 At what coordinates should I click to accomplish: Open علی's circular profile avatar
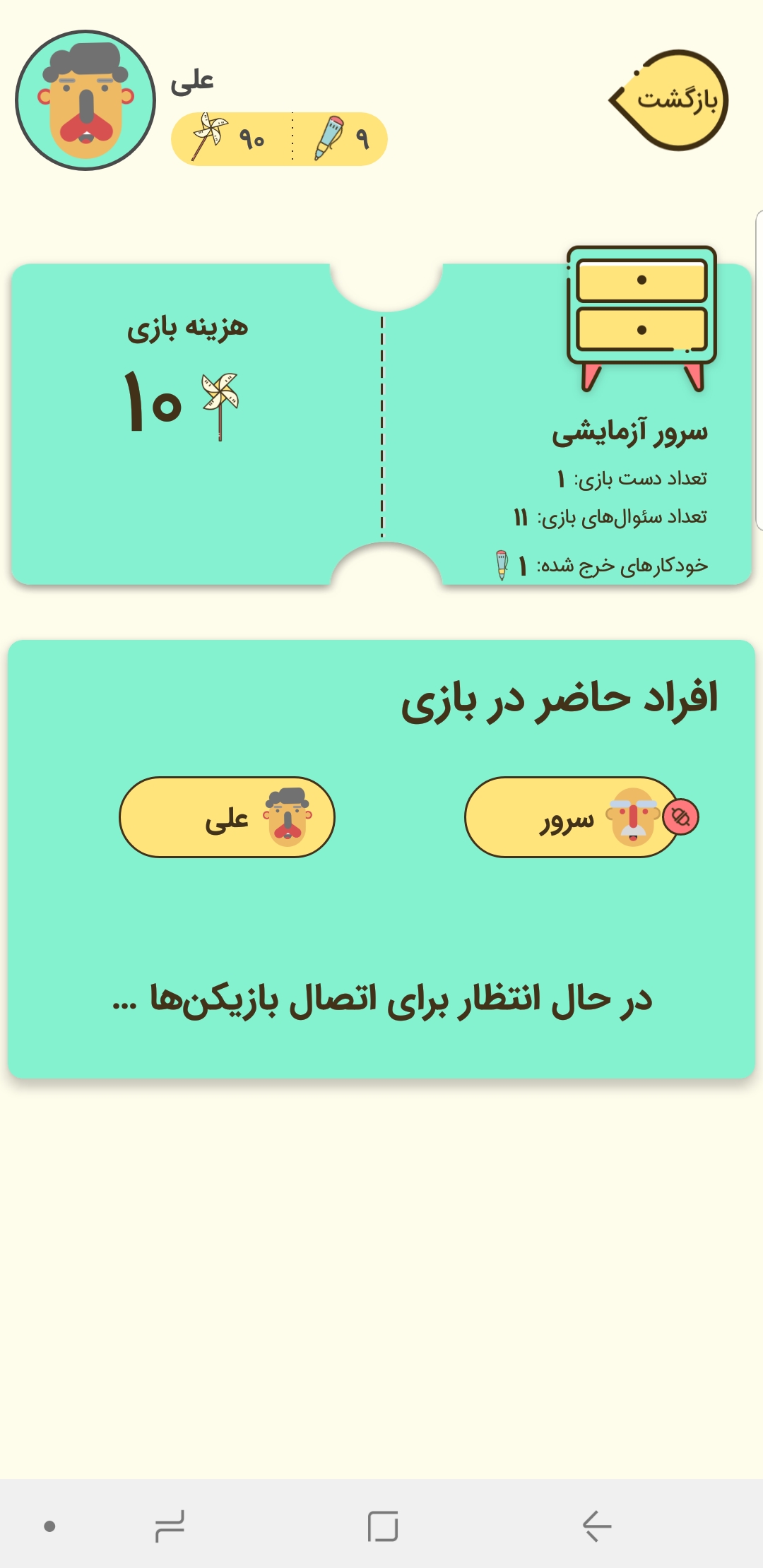85,99
